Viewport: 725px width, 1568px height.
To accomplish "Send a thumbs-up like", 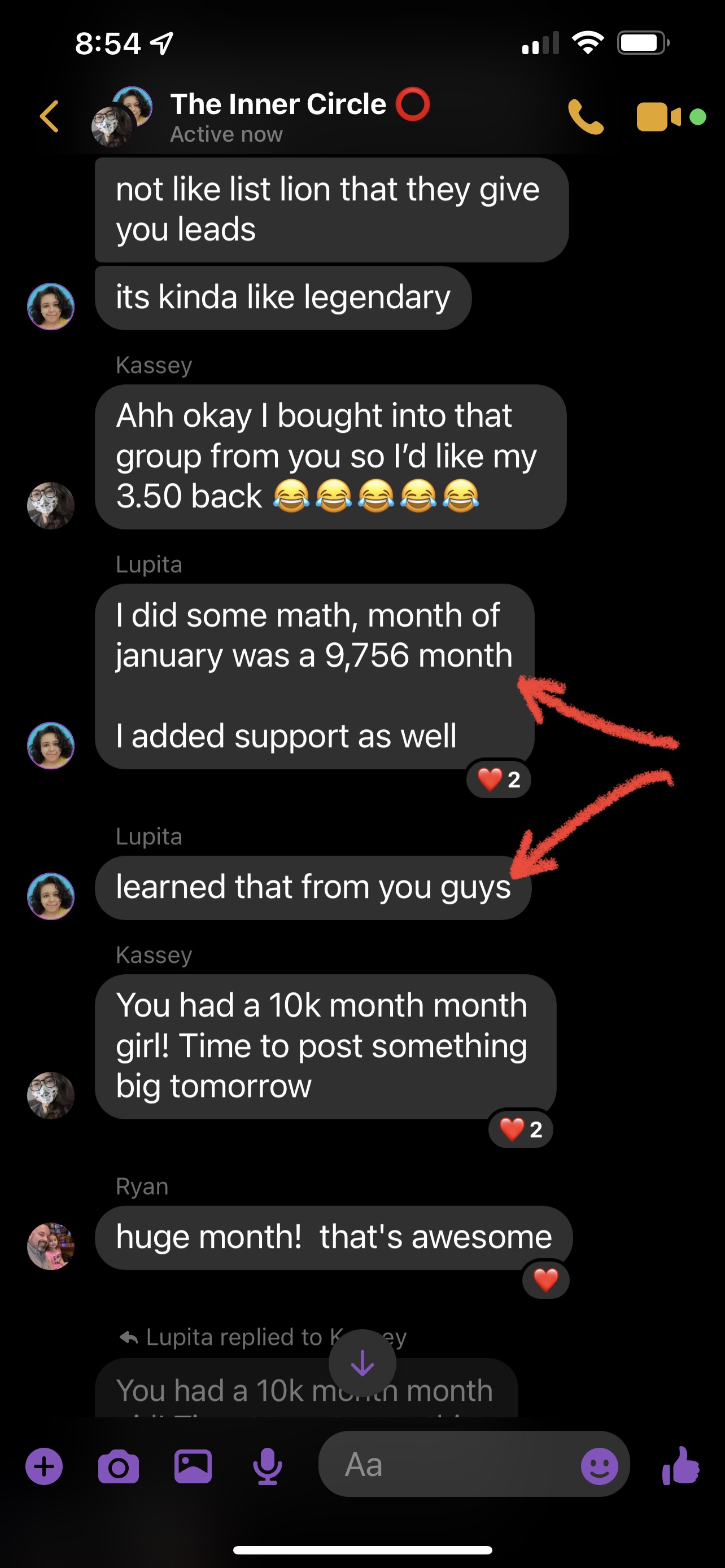I will tap(681, 1466).
